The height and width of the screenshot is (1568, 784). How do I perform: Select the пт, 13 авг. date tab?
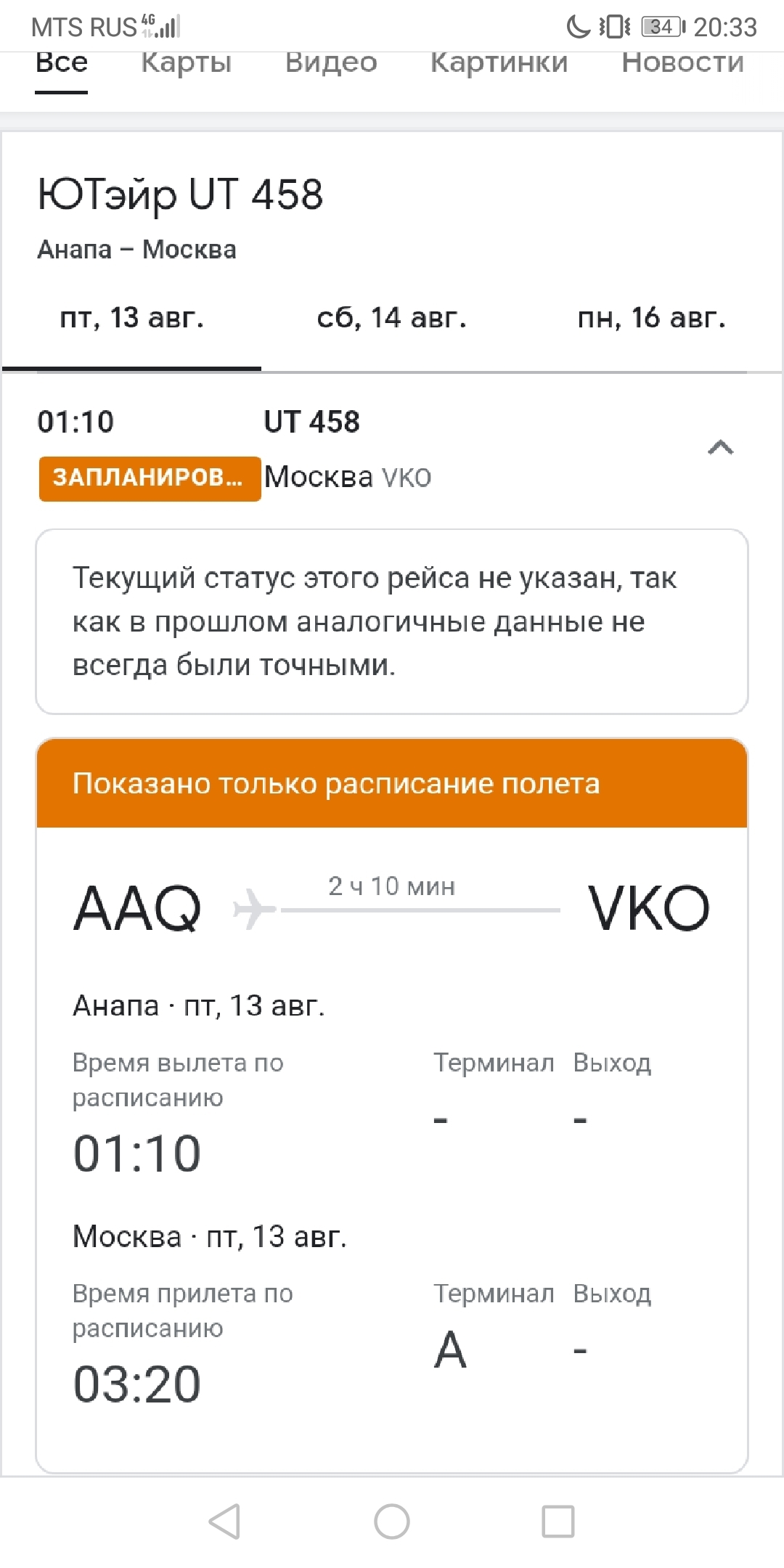(x=131, y=318)
